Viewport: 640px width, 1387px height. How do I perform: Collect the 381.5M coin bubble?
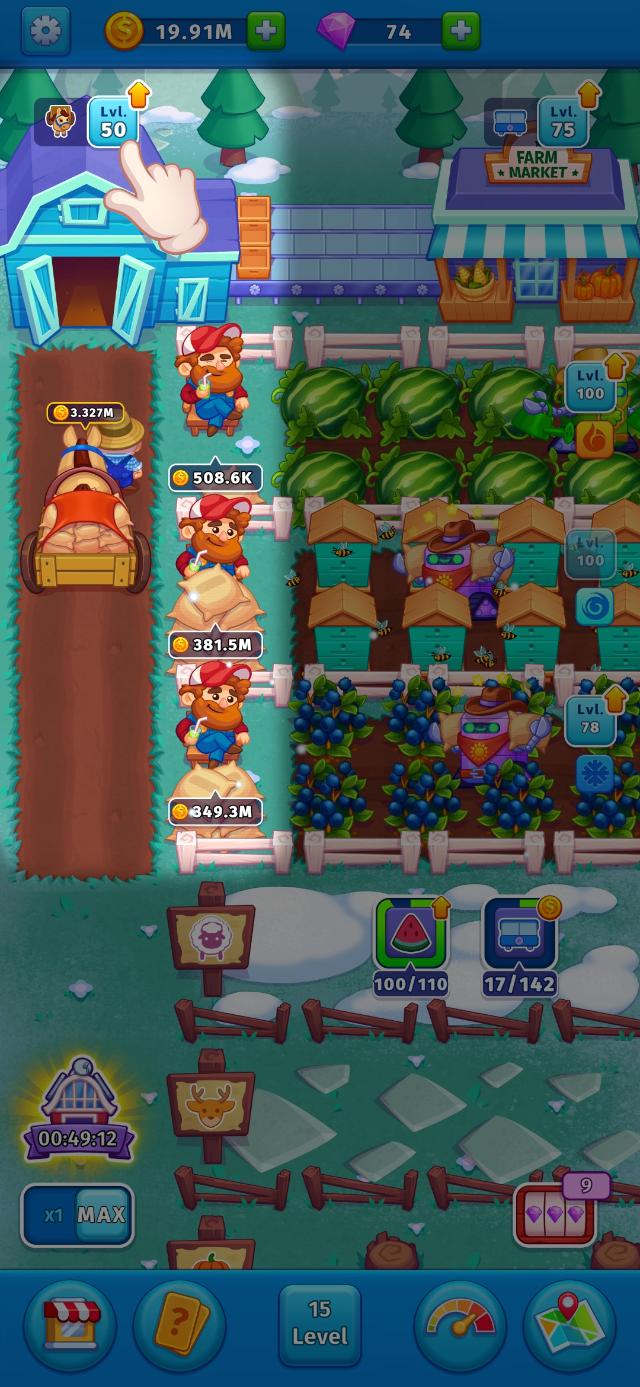[x=215, y=645]
